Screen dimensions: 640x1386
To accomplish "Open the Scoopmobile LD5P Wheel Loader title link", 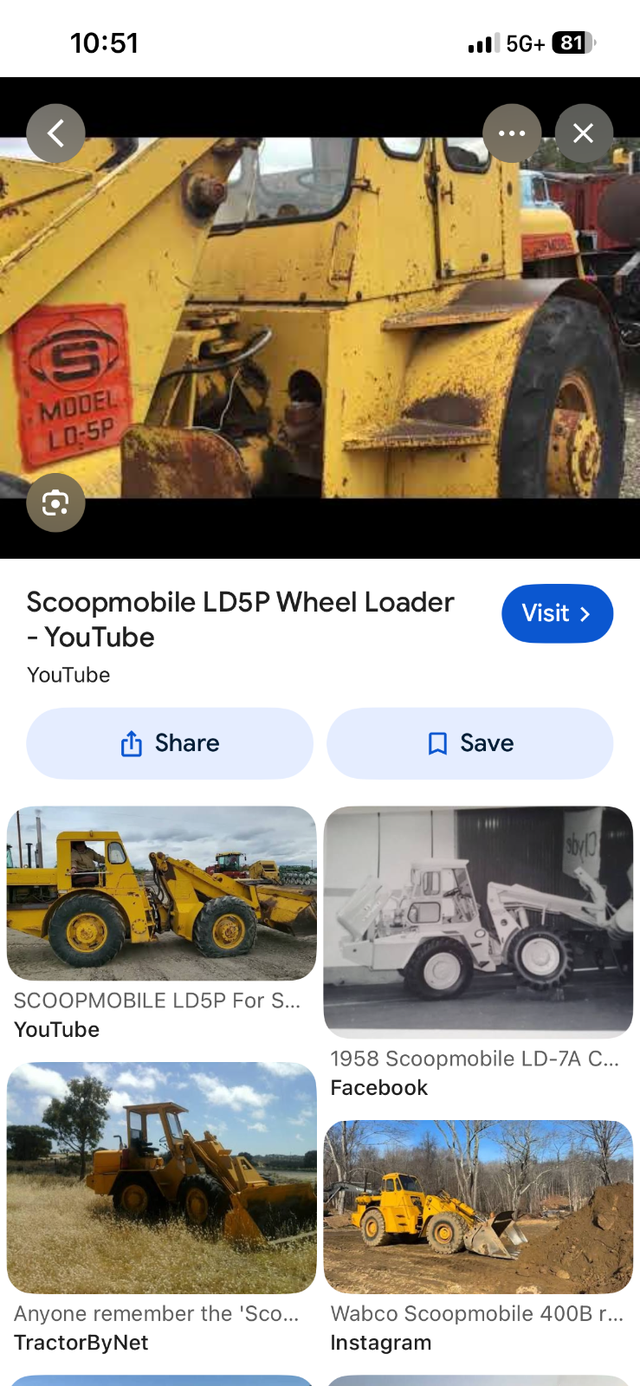I will [240, 619].
